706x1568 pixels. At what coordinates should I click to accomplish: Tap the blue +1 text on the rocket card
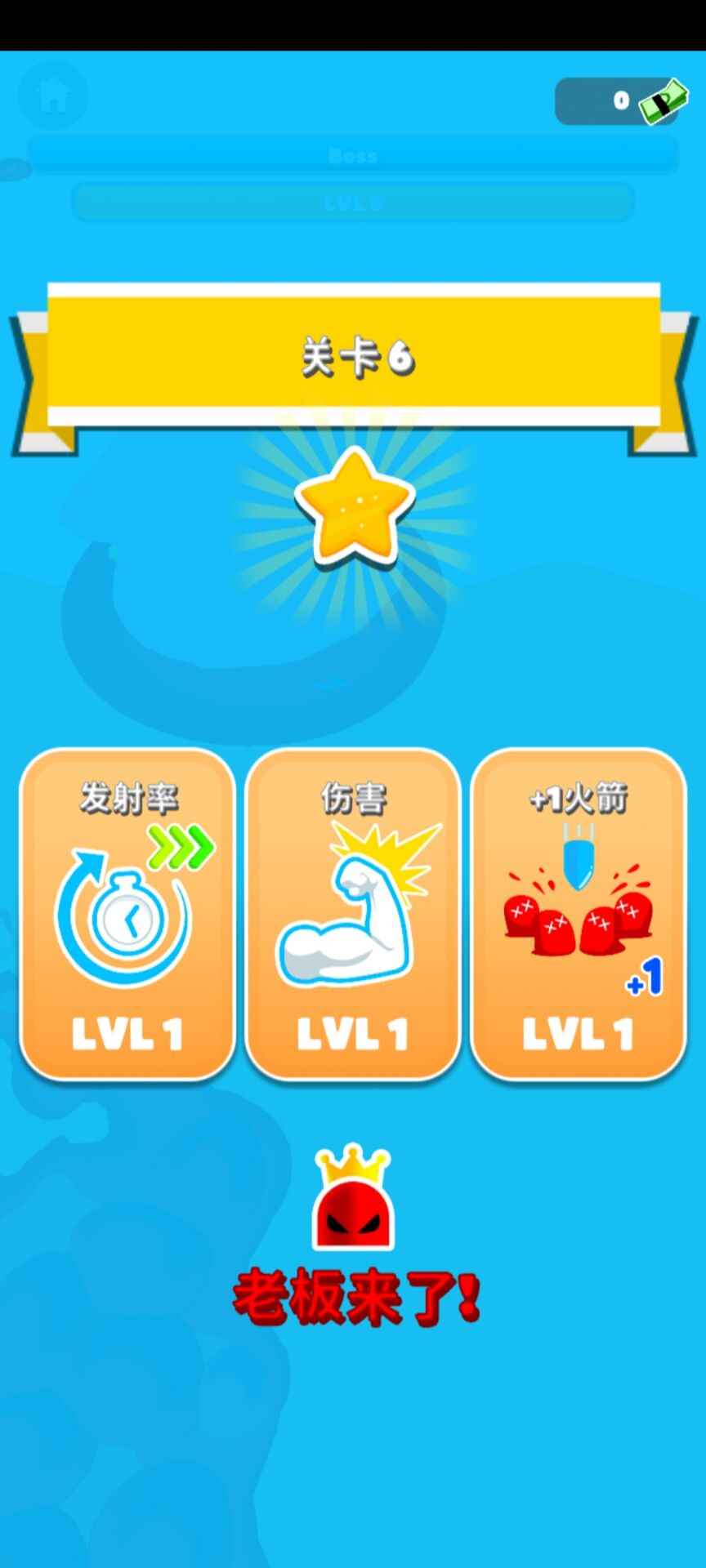[645, 978]
